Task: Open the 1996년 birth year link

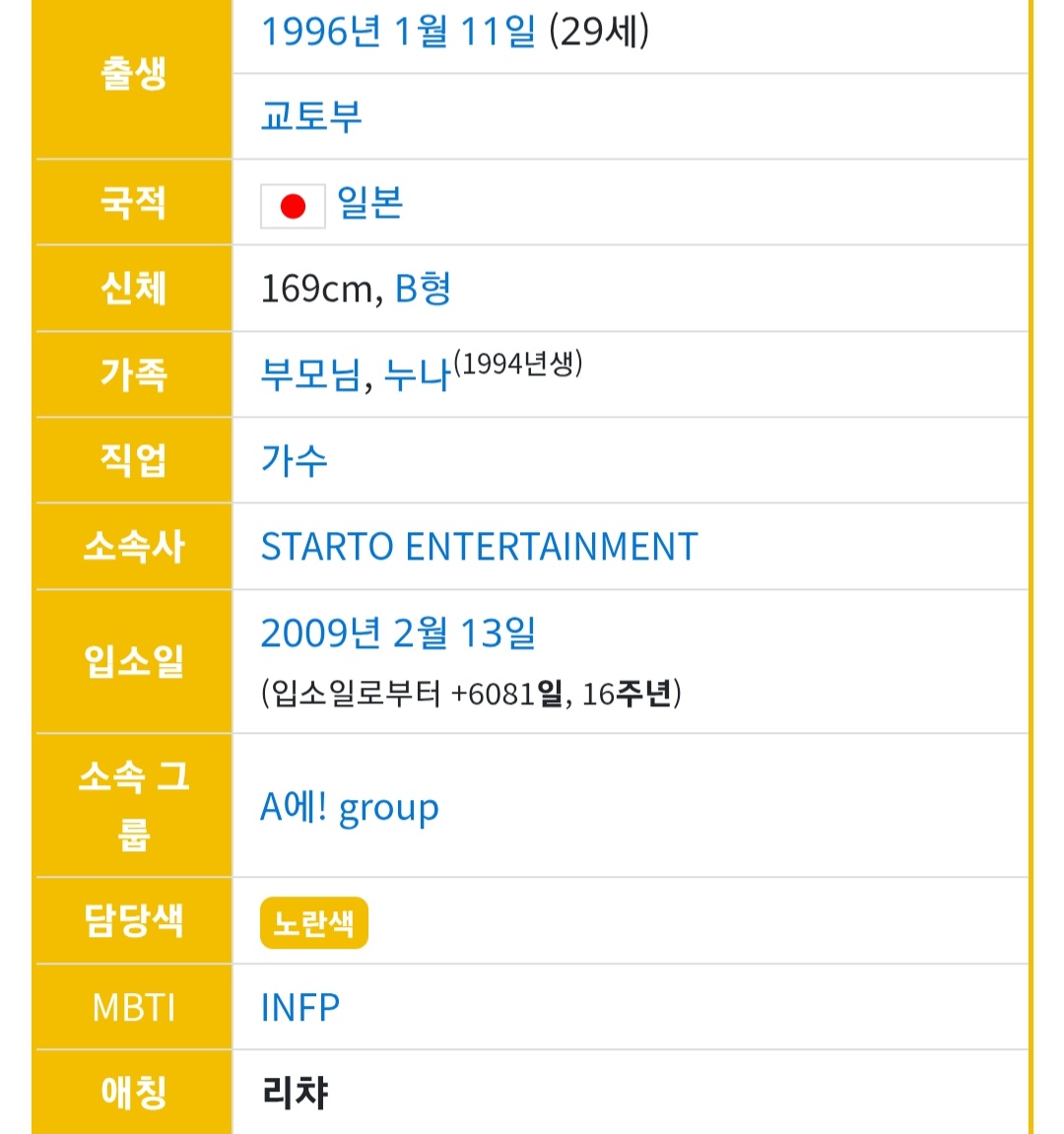Action: click(x=320, y=32)
